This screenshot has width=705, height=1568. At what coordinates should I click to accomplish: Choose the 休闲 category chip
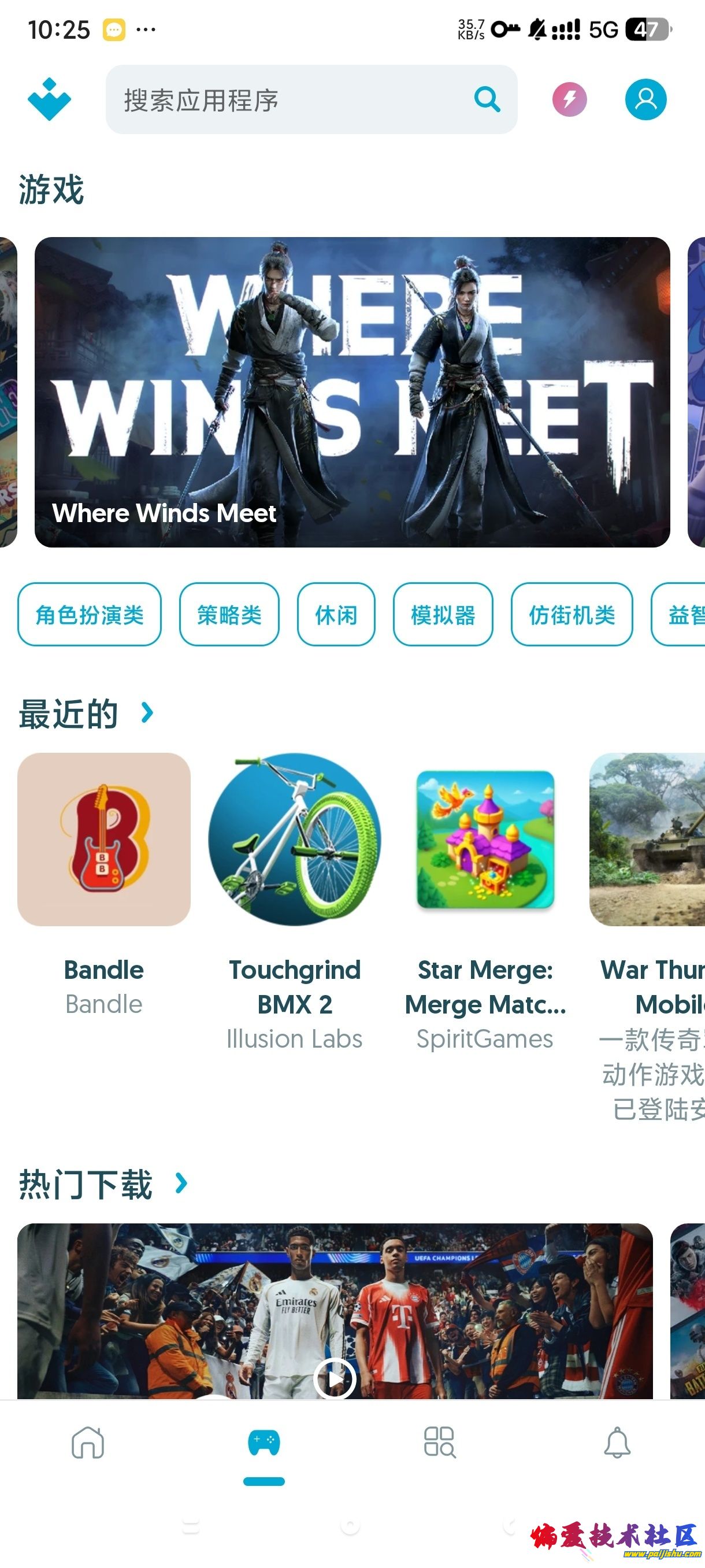pos(336,615)
